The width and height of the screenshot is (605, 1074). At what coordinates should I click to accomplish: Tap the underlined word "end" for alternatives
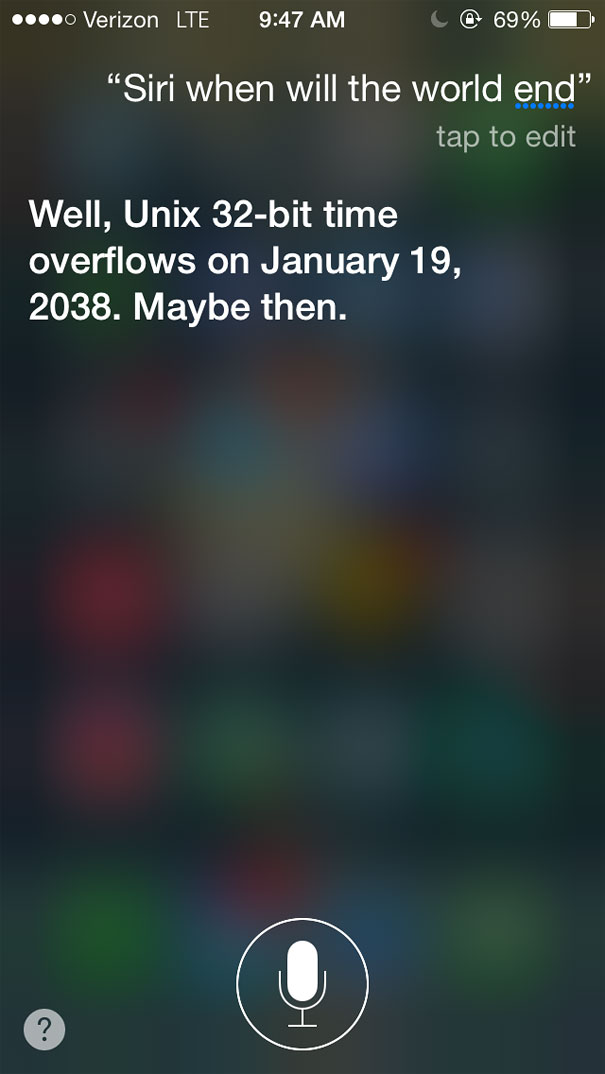click(x=543, y=92)
